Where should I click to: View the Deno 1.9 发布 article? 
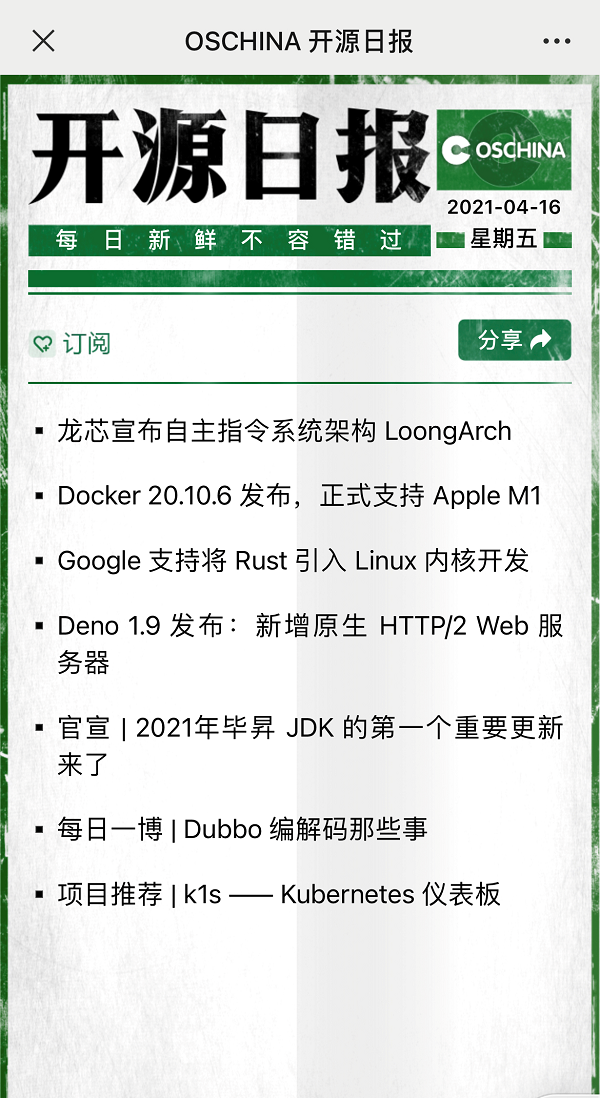point(310,643)
